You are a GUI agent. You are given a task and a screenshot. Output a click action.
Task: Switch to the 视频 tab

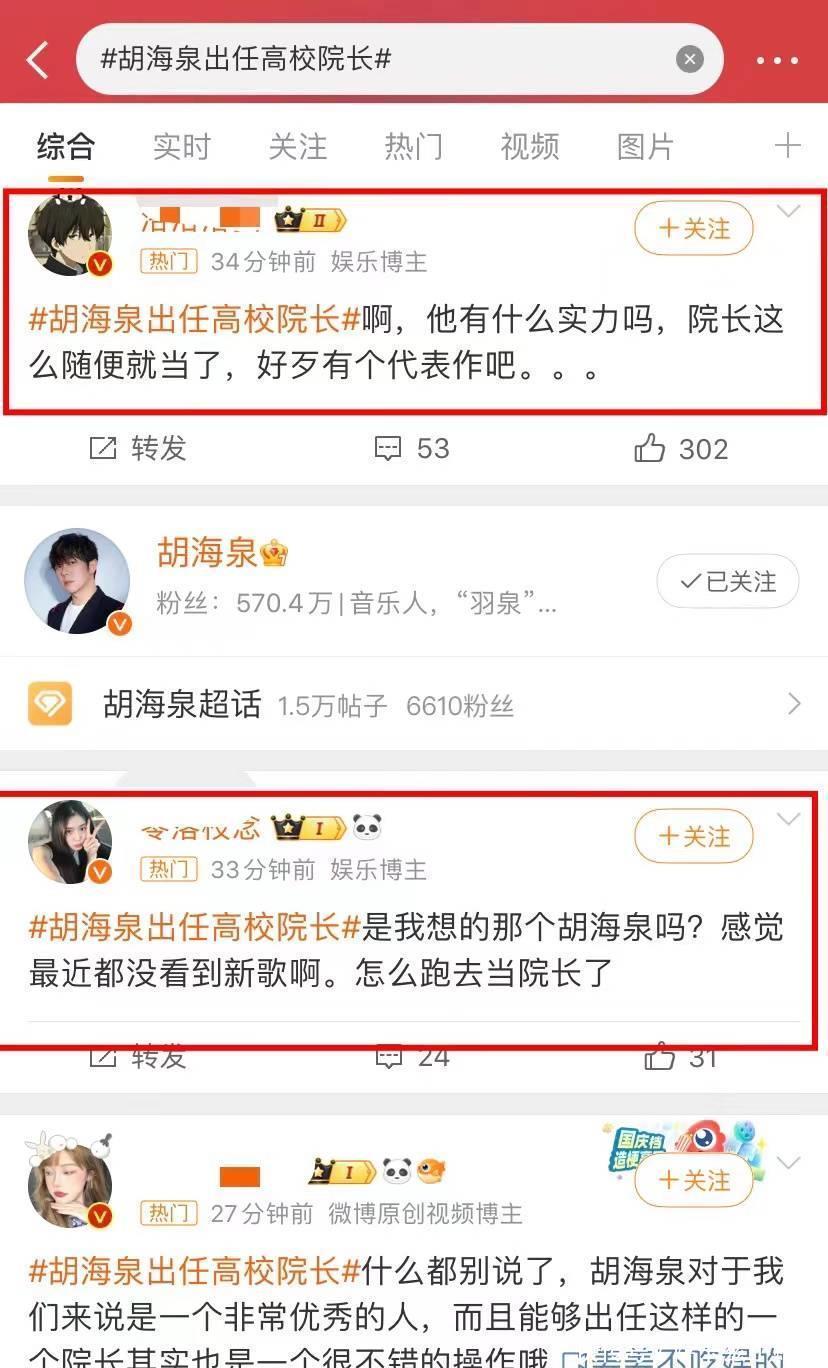[x=529, y=147]
